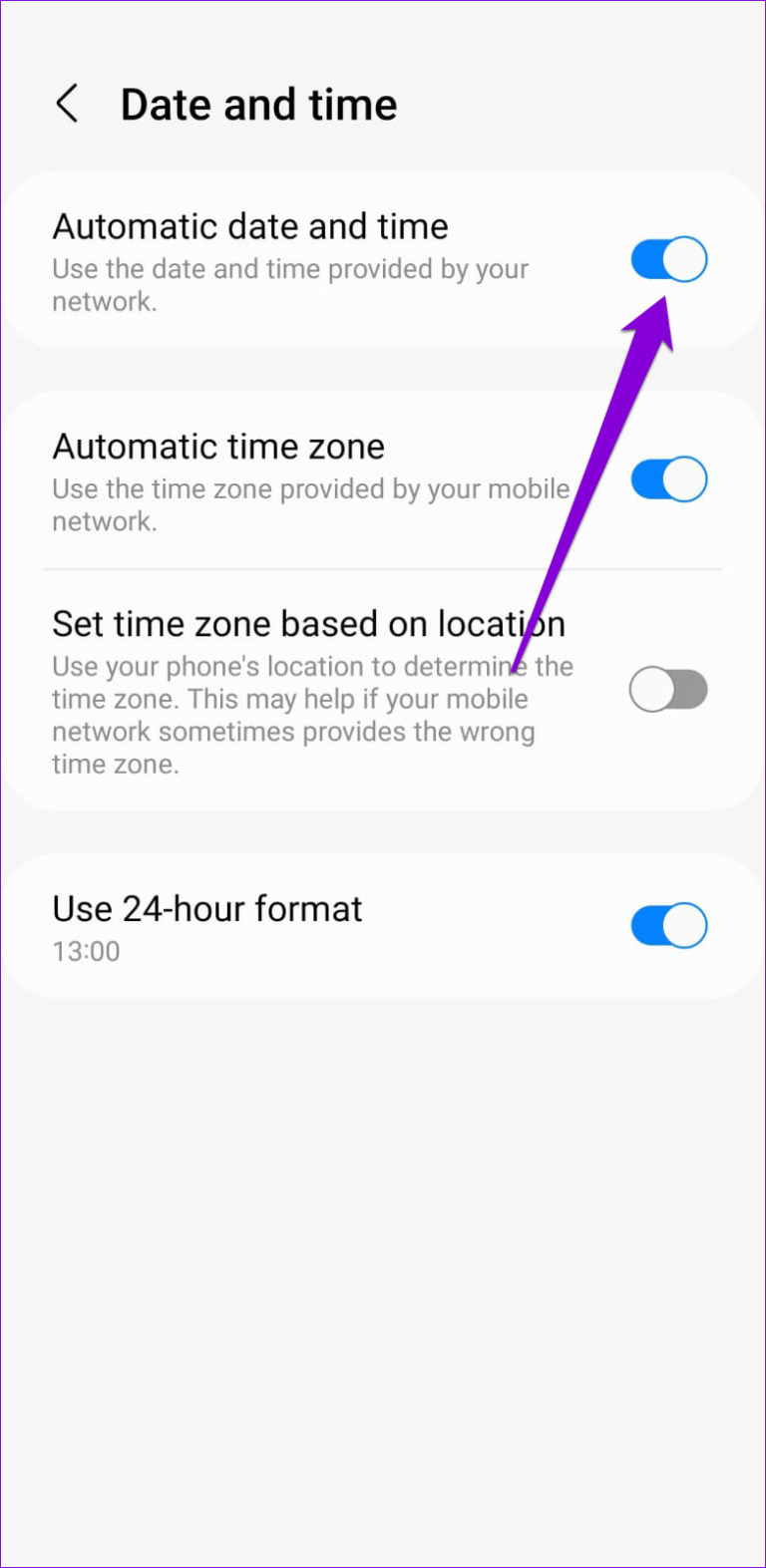Tap the Date and time page title
This screenshot has width=766, height=1568.
[x=258, y=103]
